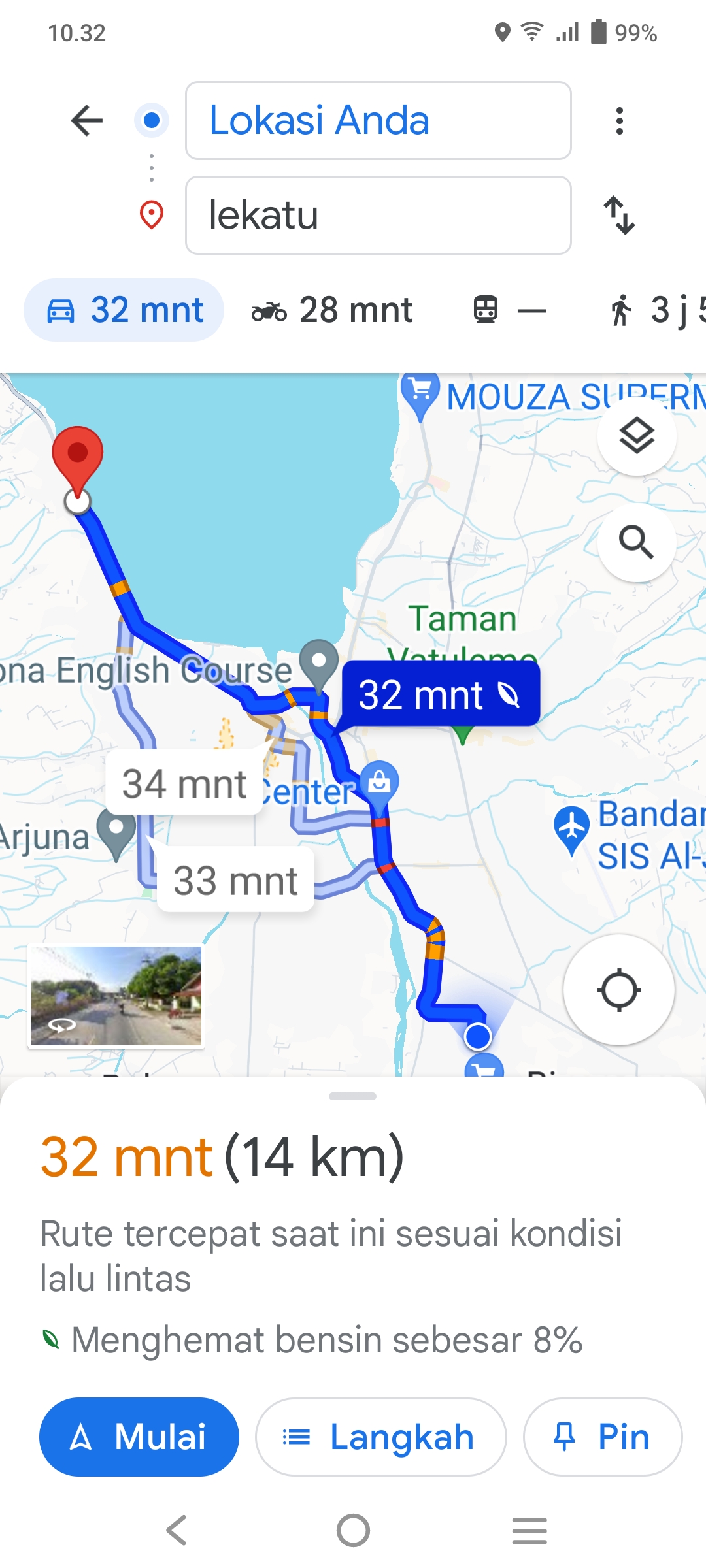Pin this route
Image resolution: width=706 pixels, height=1568 pixels.
coord(603,1437)
